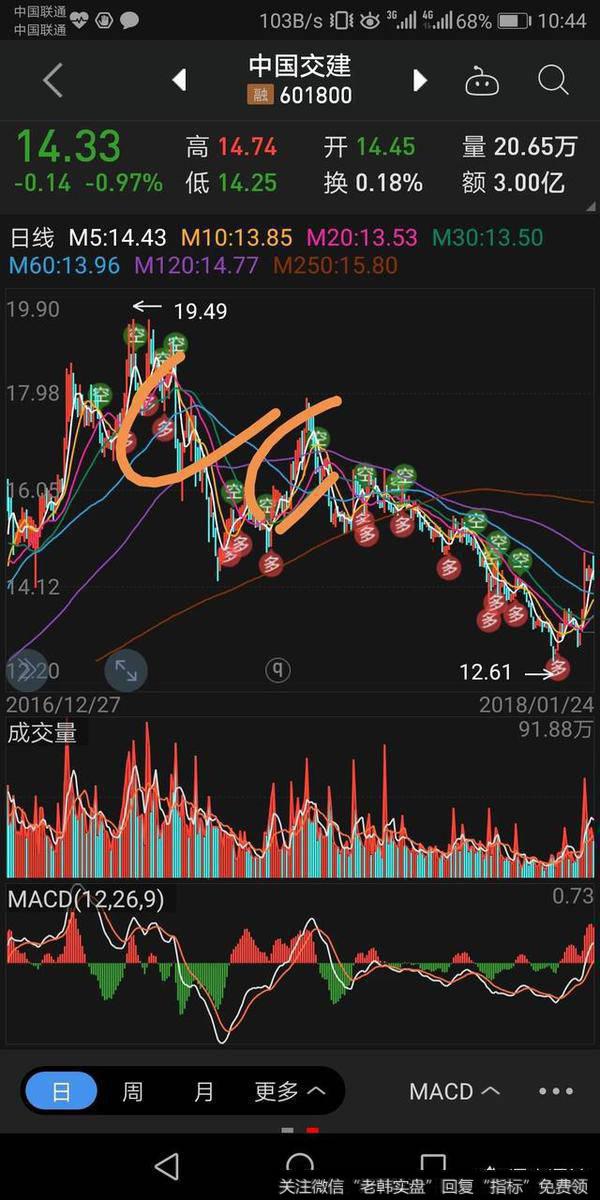600x1200 pixels.
Task: Expand the 更多 period options
Action: 290,1091
